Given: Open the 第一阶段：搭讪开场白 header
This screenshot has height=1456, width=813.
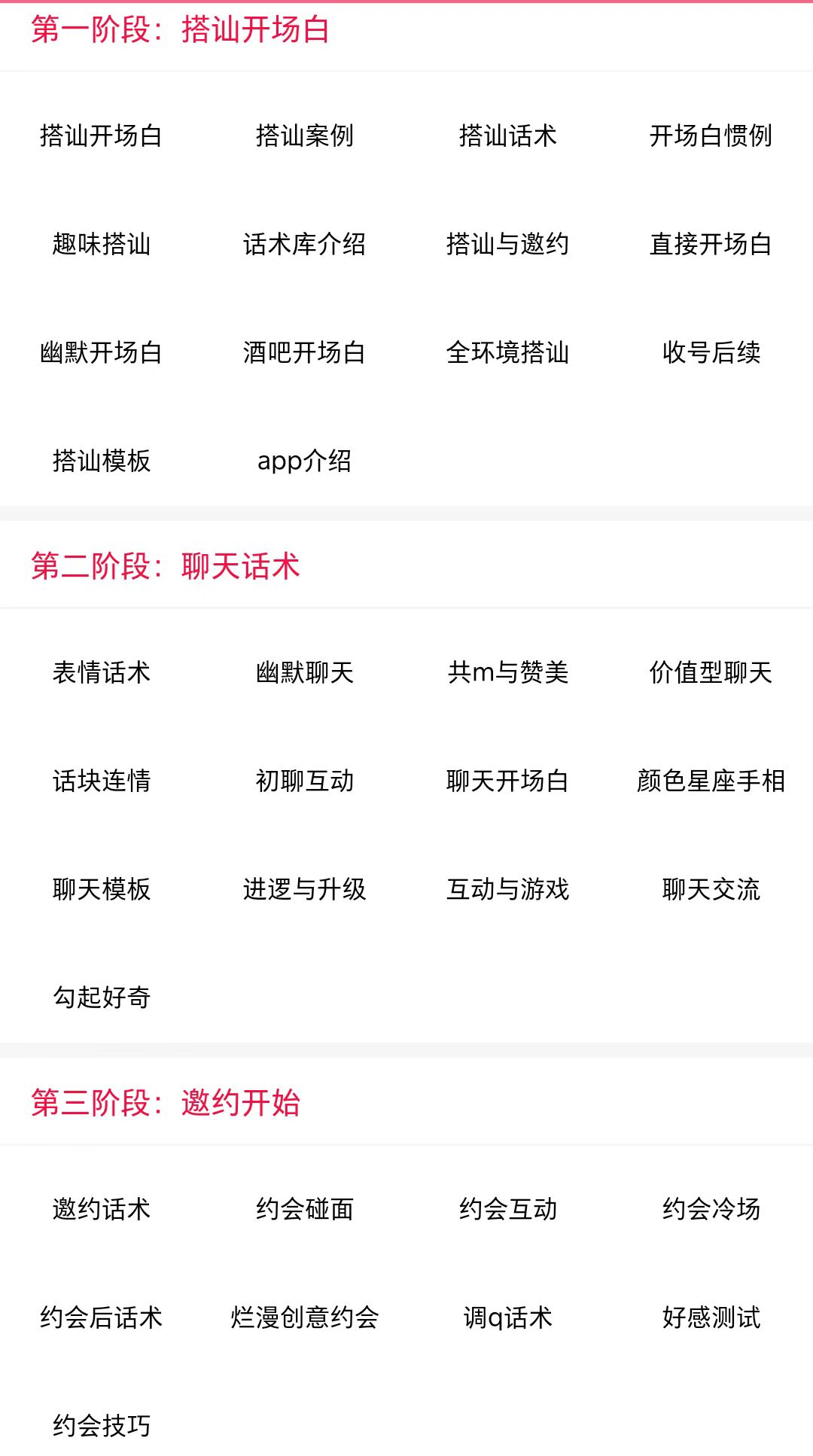Looking at the screenshot, I should click(x=181, y=32).
